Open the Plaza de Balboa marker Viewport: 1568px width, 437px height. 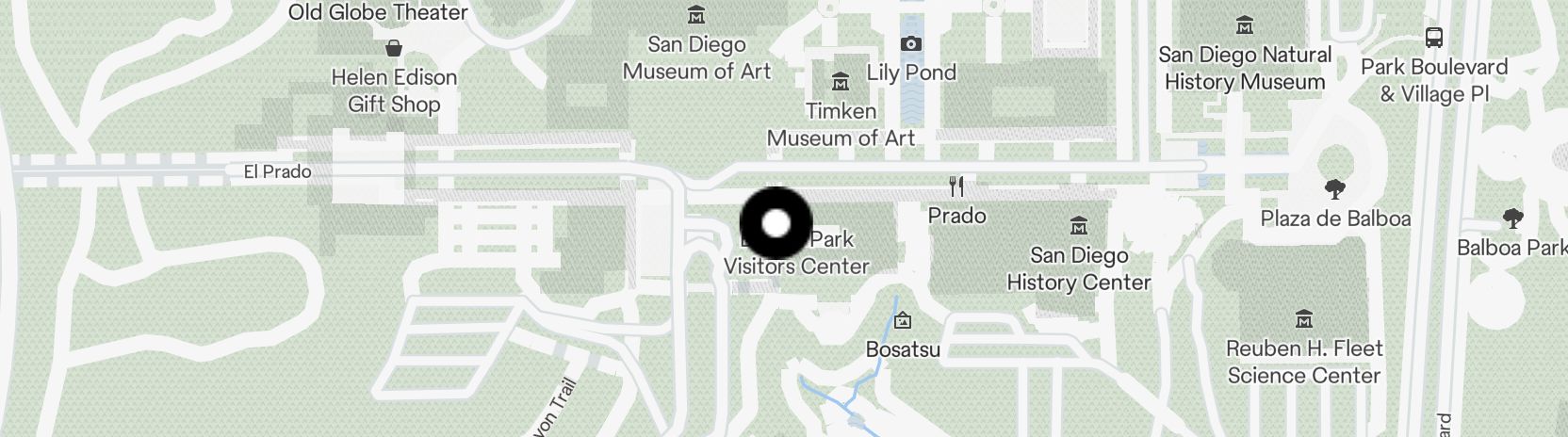point(1334,189)
